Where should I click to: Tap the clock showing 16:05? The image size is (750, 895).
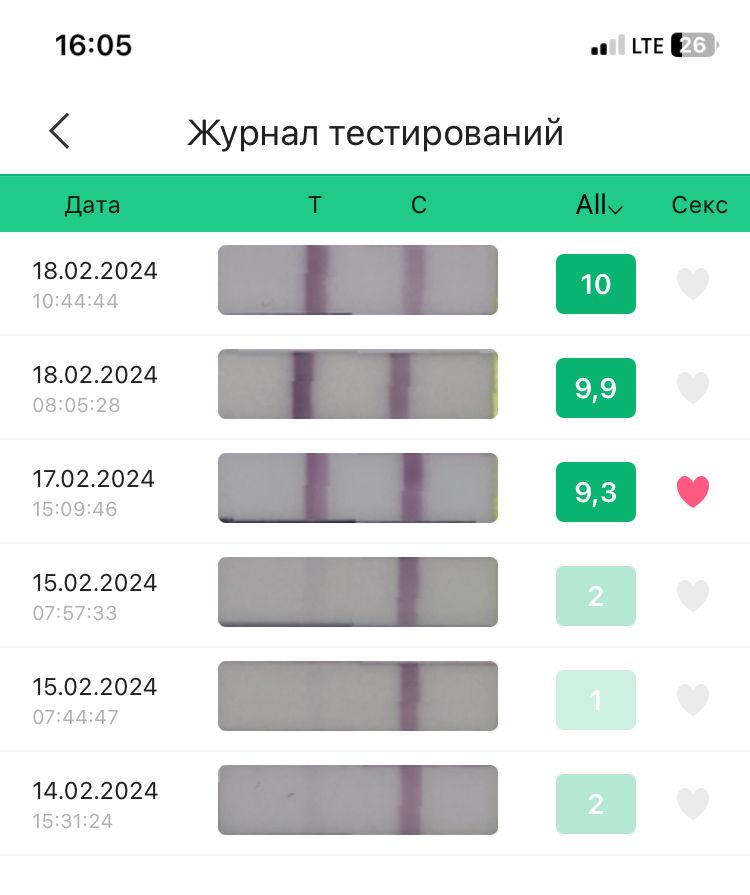93,45
